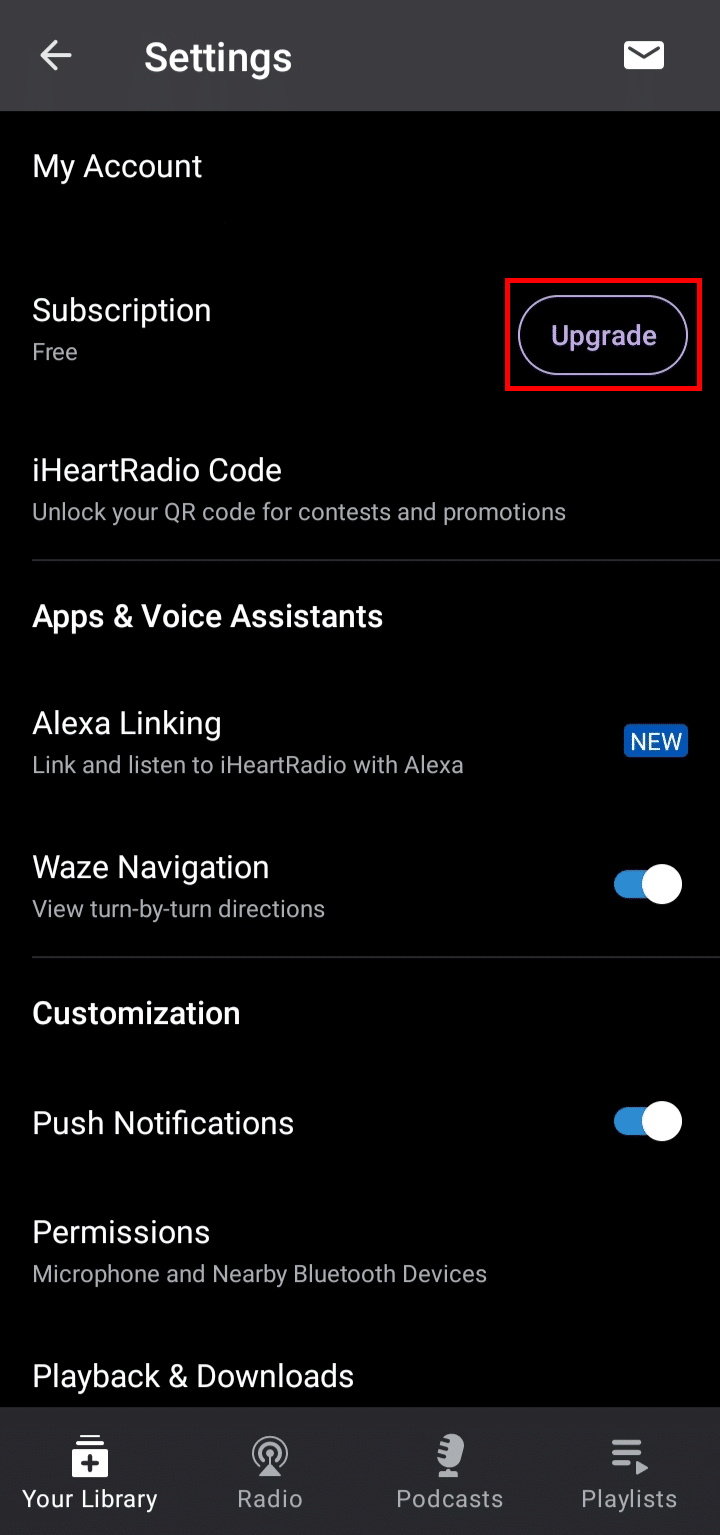Switch to the Playlists tab
The height and width of the screenshot is (1535, 720).
click(x=629, y=1472)
